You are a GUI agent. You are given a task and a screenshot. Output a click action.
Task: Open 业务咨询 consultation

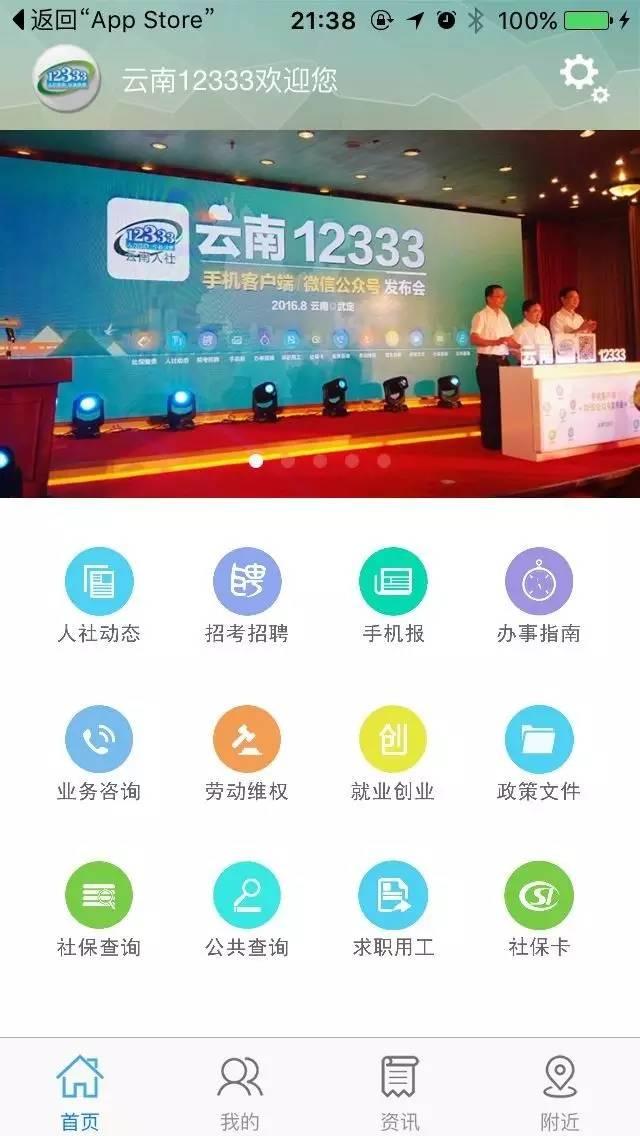pyautogui.click(x=99, y=753)
